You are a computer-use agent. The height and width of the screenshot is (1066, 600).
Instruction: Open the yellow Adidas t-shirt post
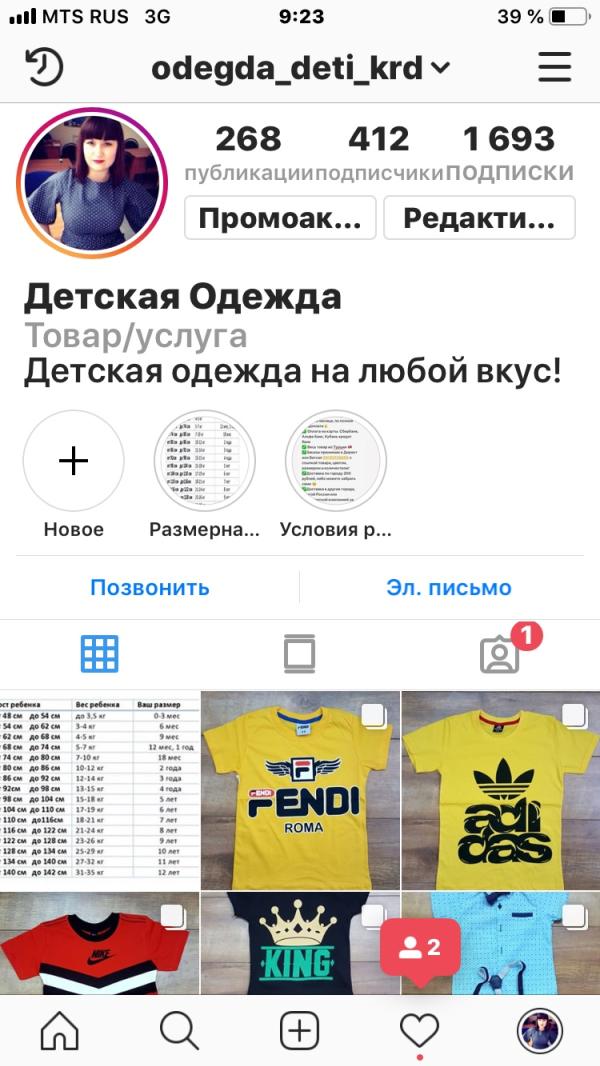pos(500,790)
